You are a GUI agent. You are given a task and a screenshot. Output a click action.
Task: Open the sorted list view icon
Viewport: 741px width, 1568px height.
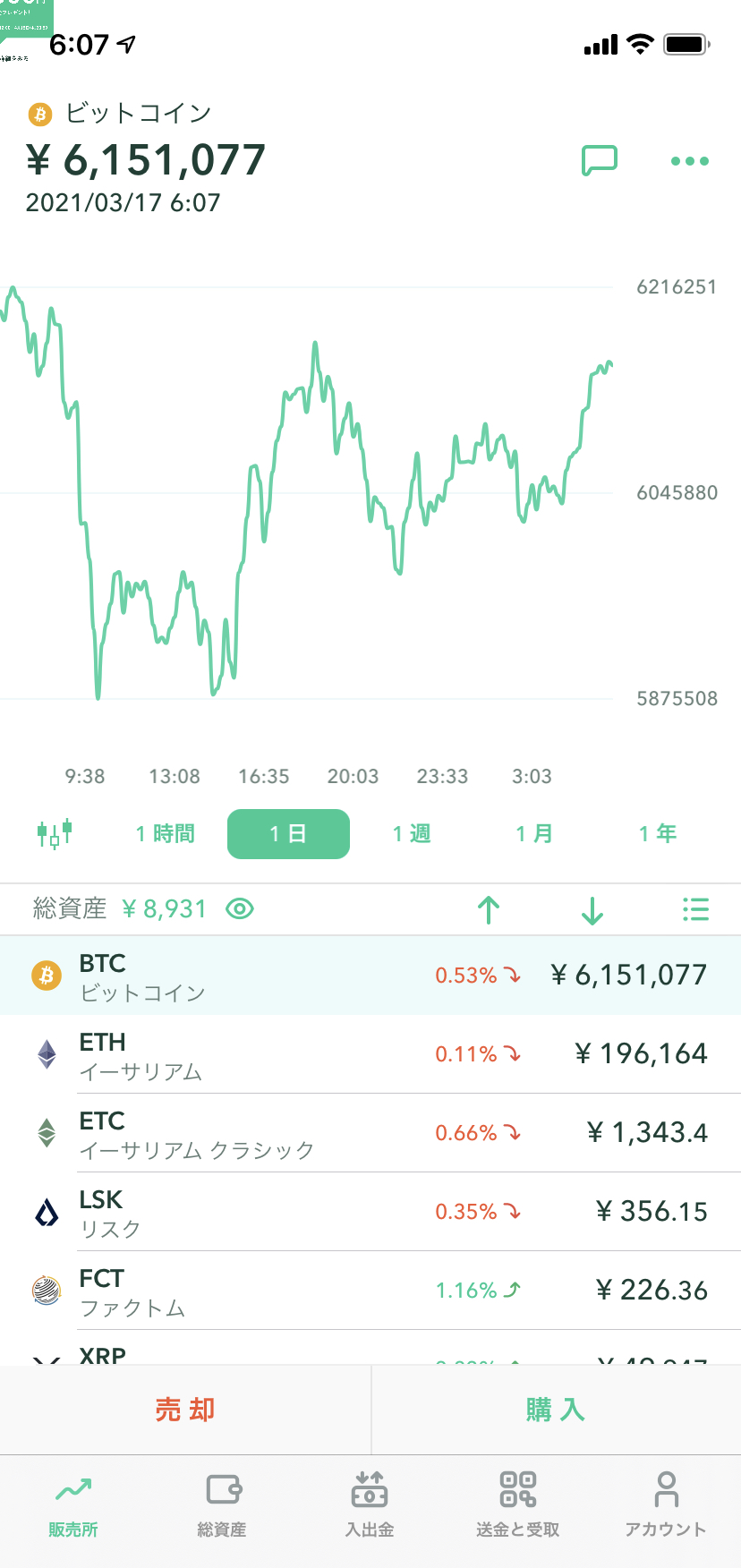point(695,909)
